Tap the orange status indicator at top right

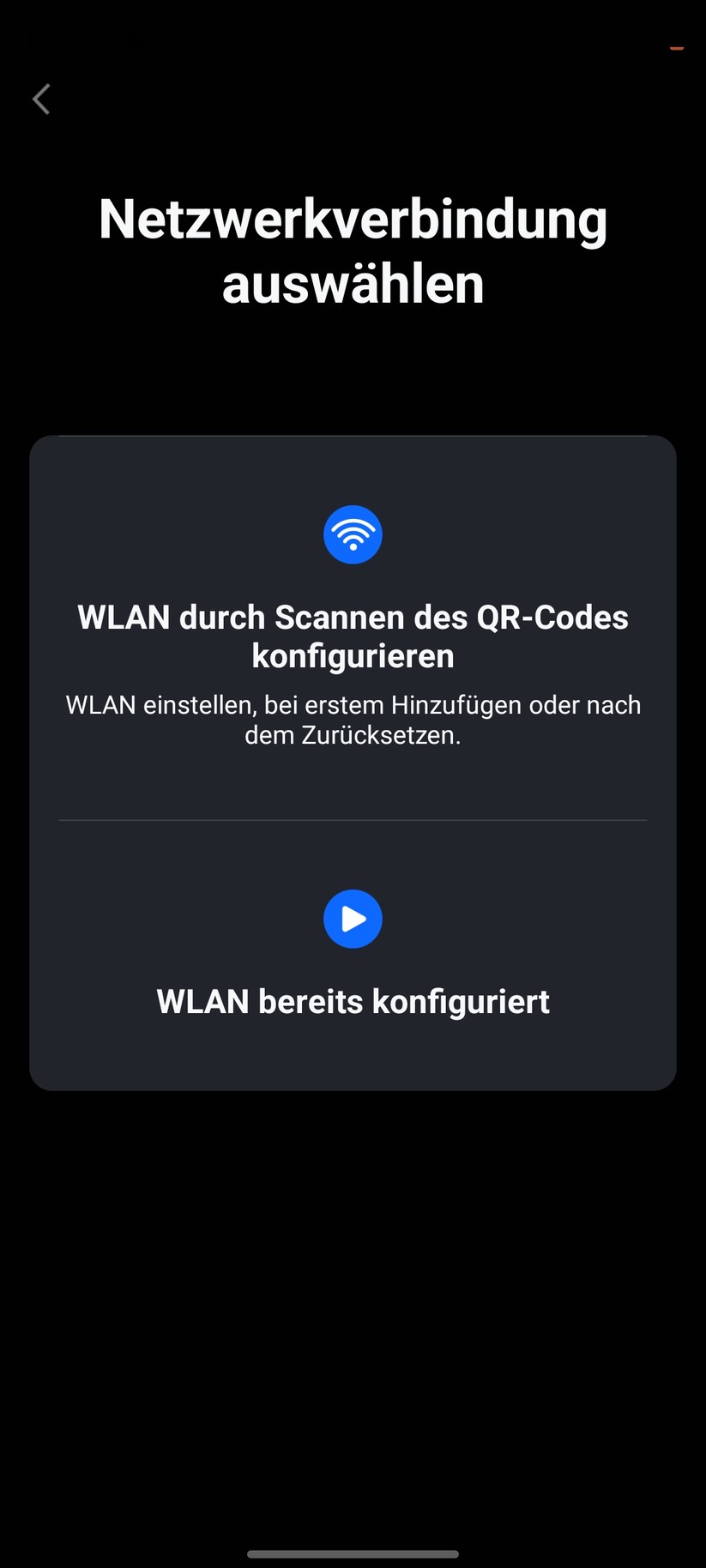pyautogui.click(x=677, y=49)
